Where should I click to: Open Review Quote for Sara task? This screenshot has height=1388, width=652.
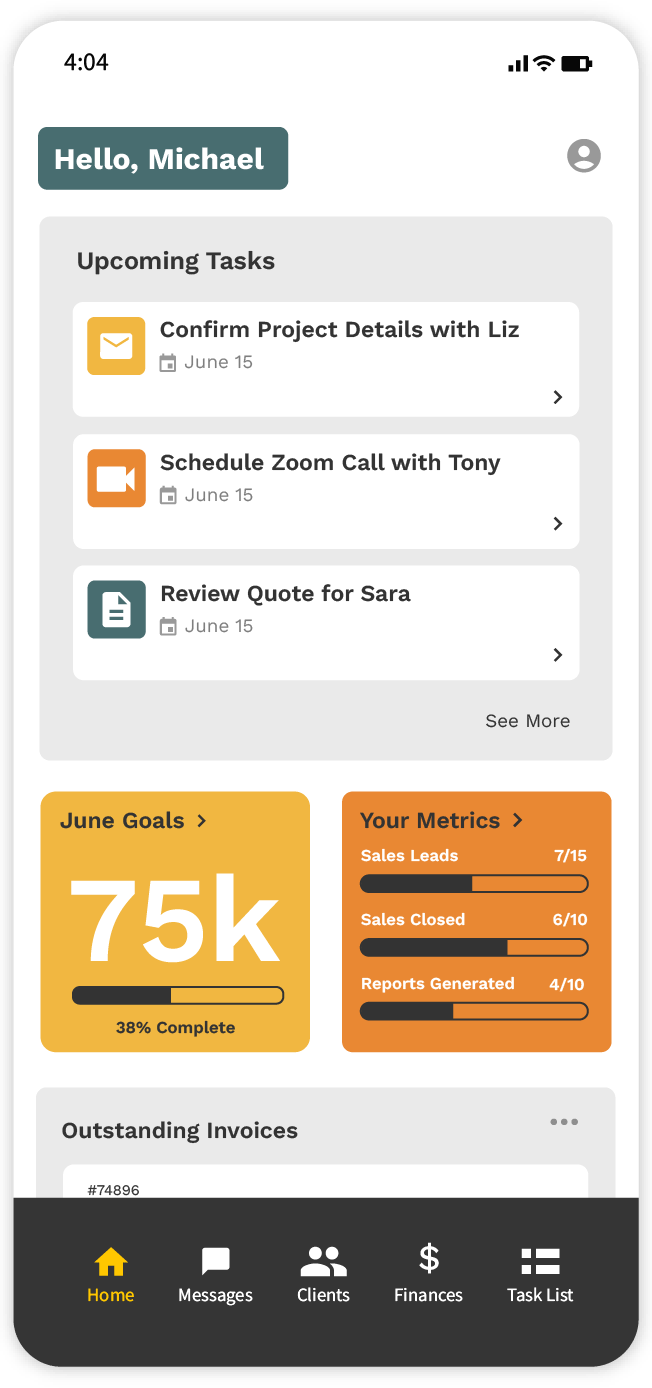coord(326,622)
